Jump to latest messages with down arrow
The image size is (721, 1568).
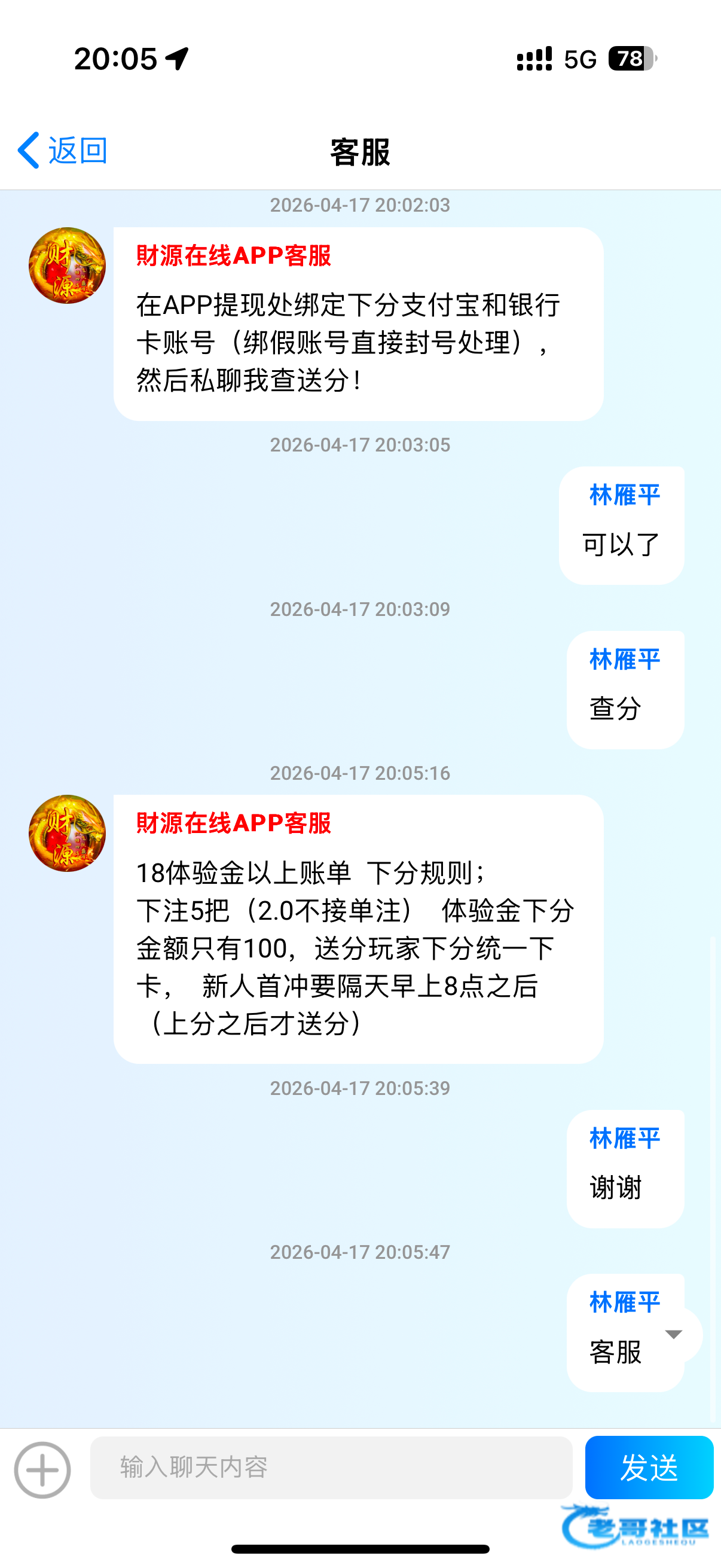(674, 1334)
